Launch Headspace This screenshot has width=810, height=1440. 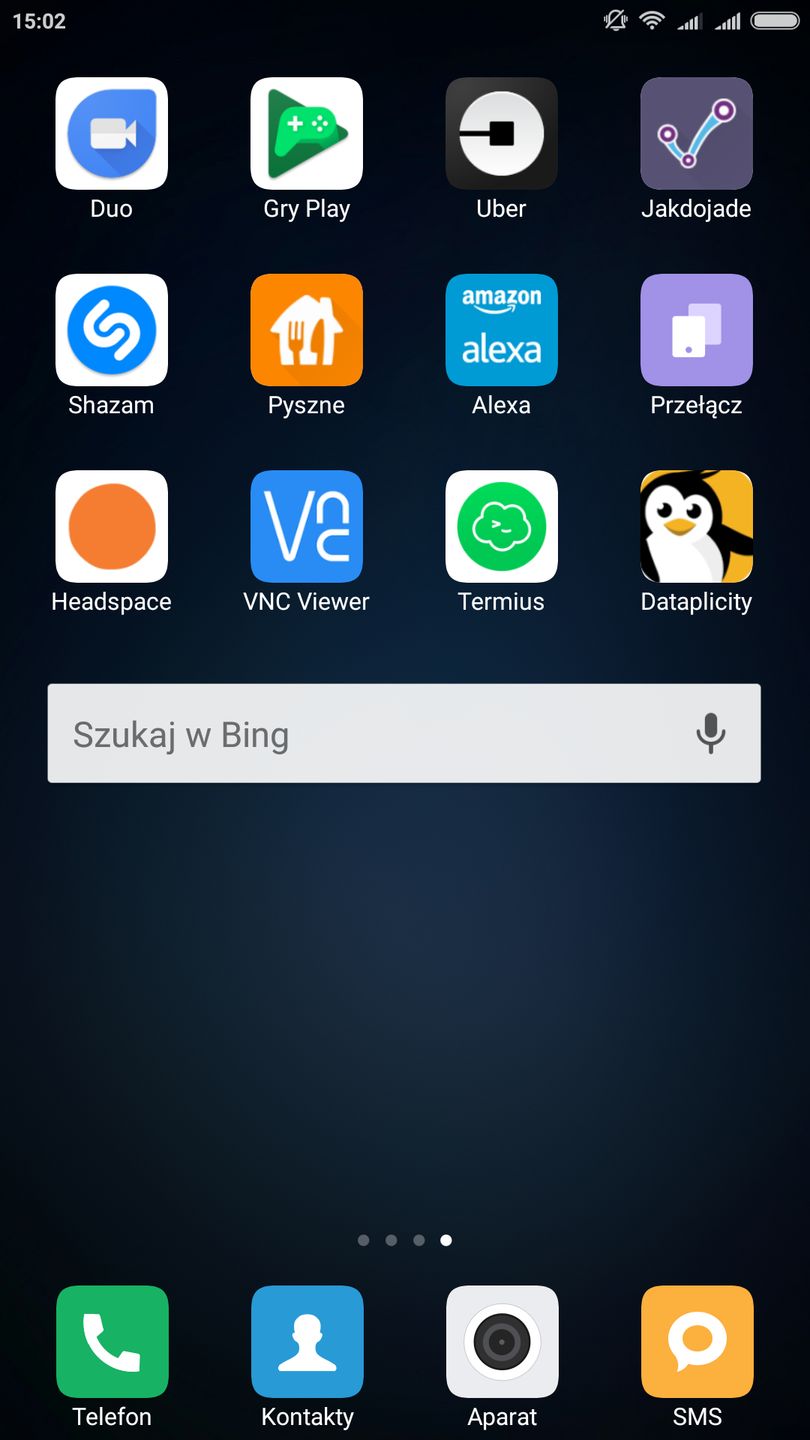[x=111, y=527]
